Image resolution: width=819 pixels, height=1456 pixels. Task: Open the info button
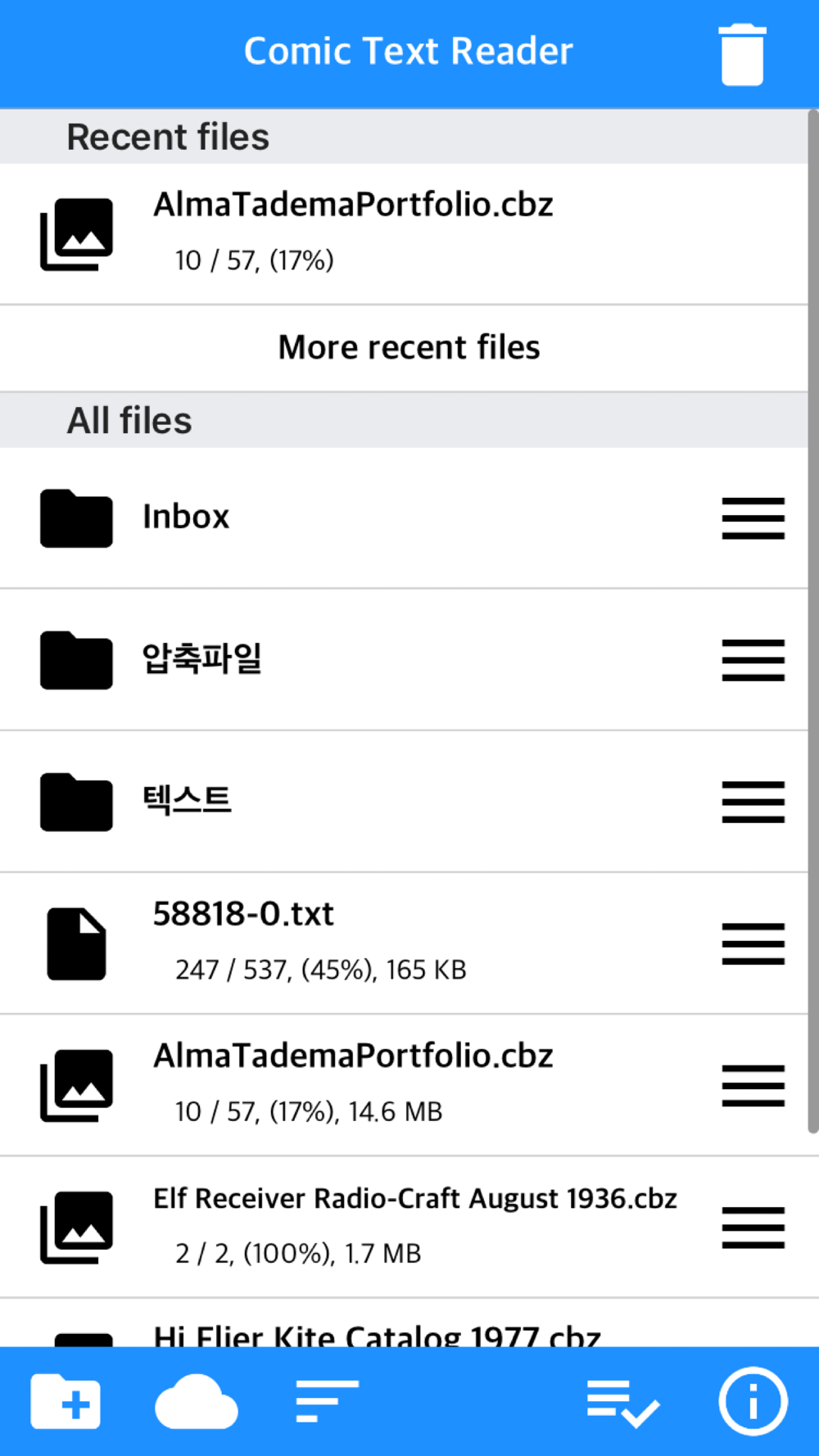pos(753,1401)
